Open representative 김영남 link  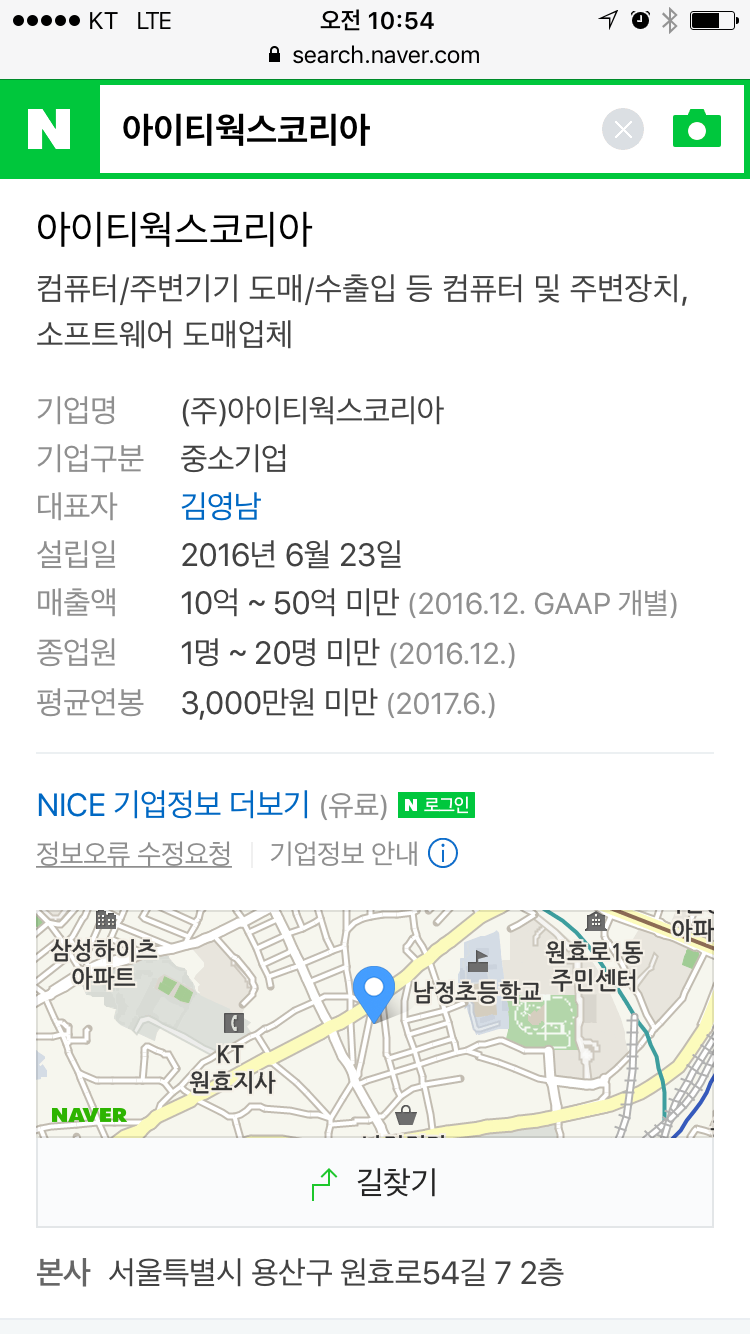coord(220,506)
